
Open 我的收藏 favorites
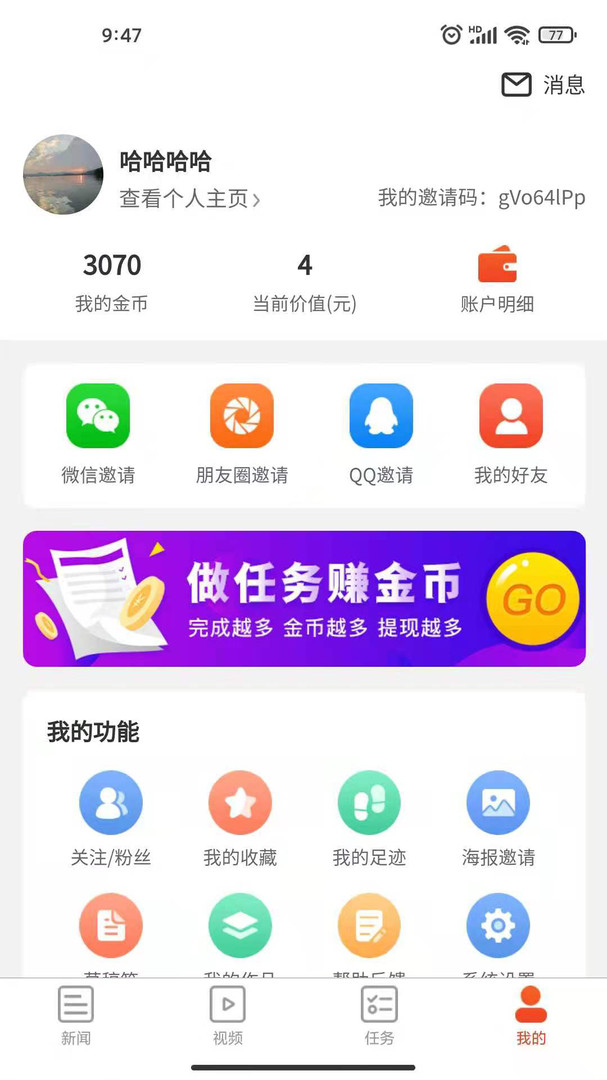[240, 819]
